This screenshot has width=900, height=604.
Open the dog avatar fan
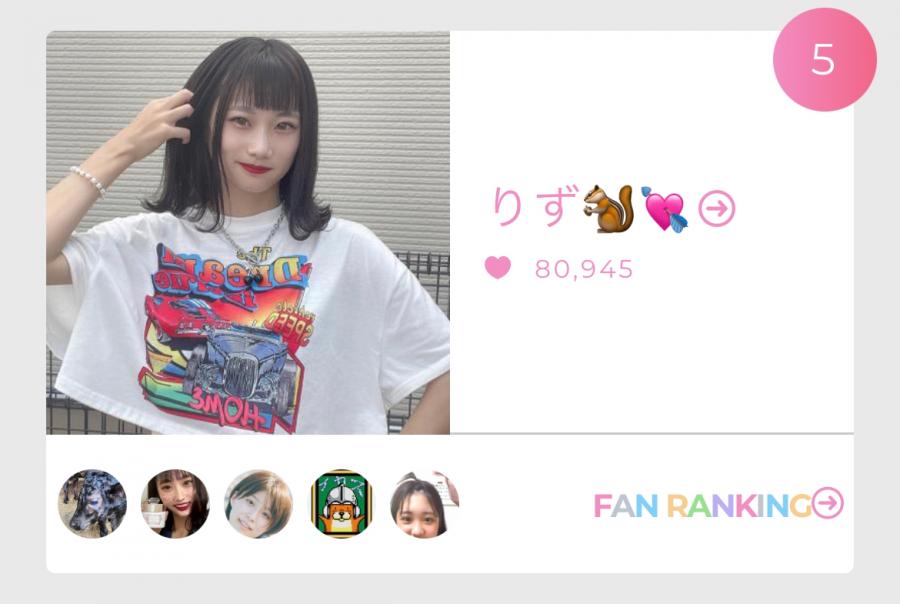click(x=92, y=504)
